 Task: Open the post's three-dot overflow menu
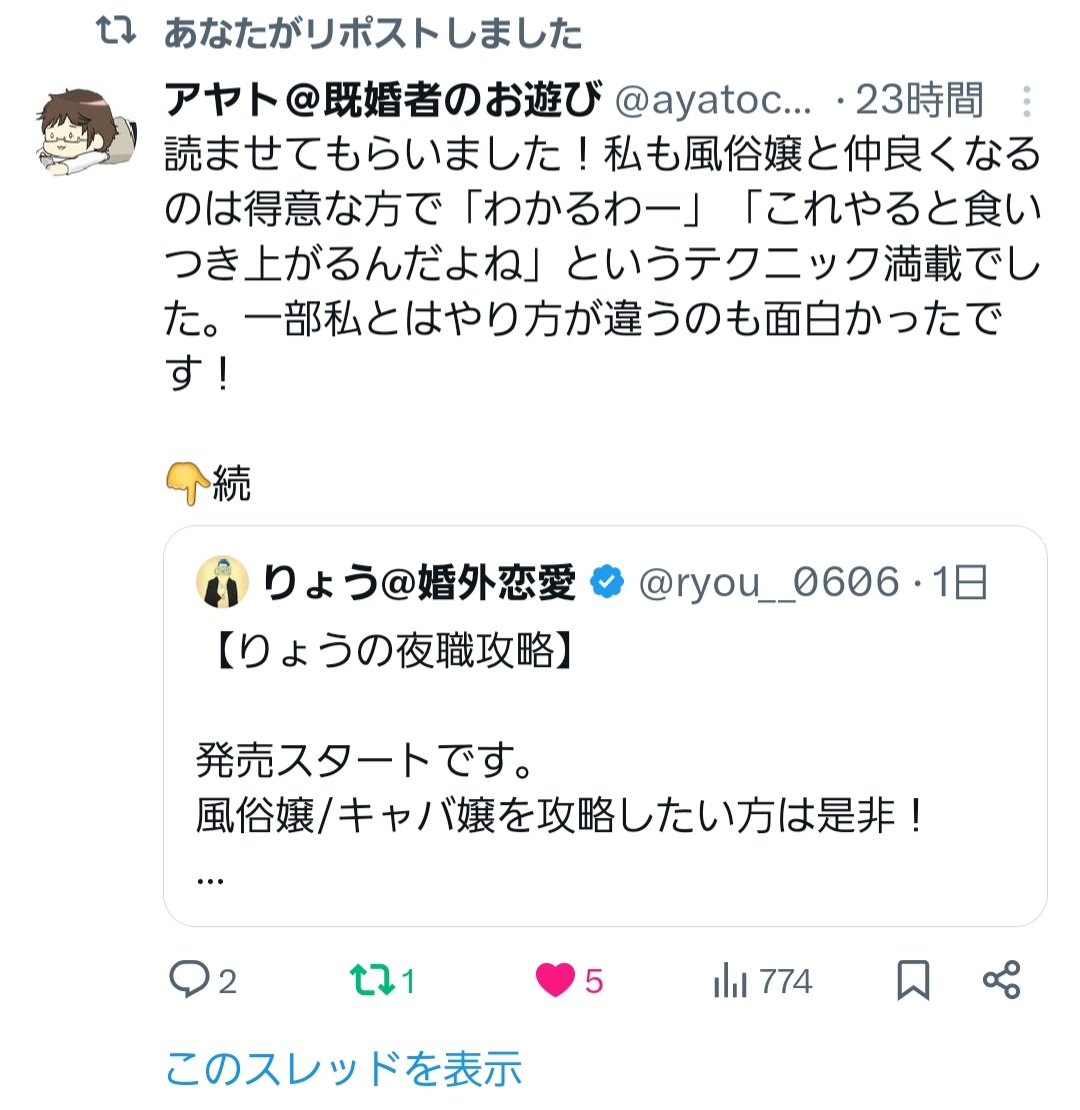point(1026,102)
